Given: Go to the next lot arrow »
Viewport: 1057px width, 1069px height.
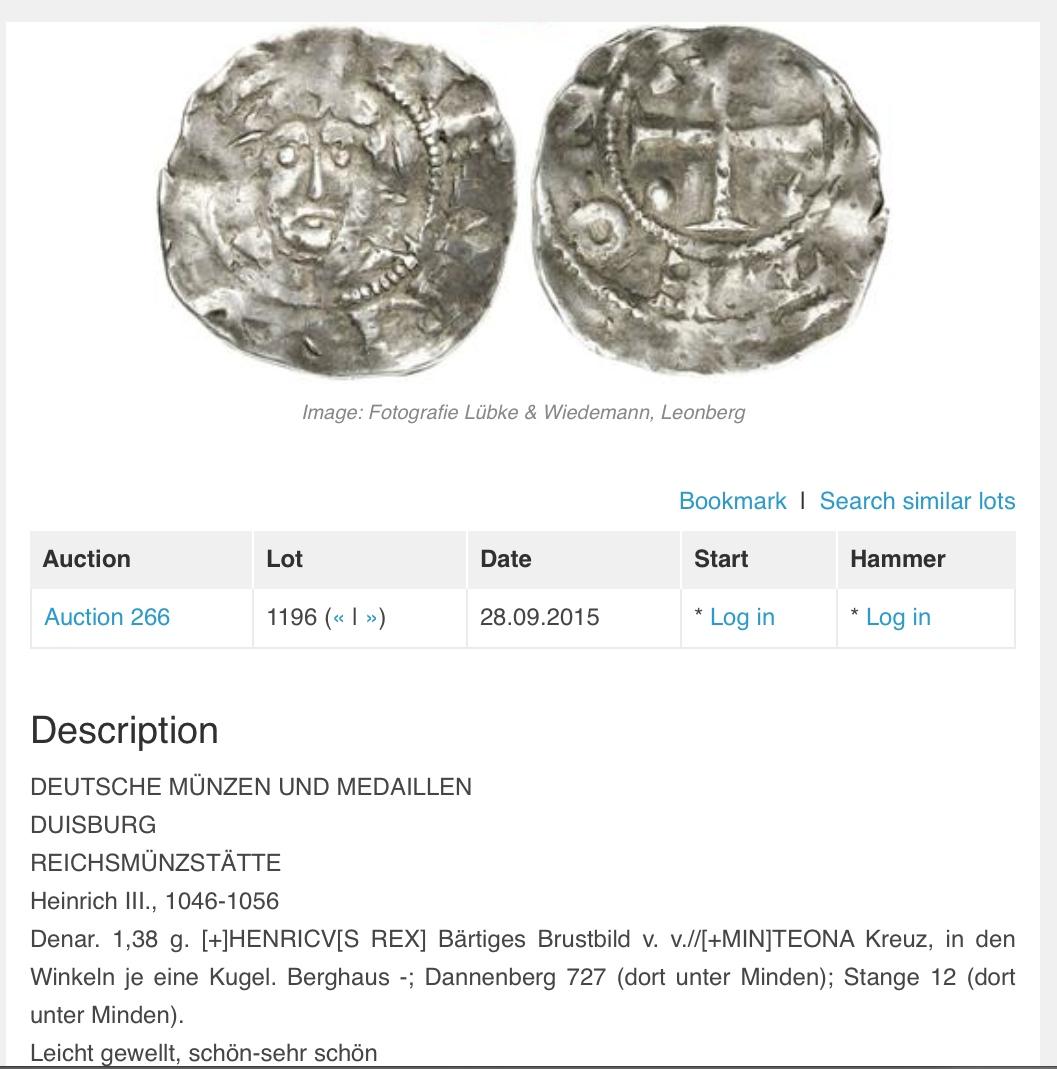Looking at the screenshot, I should coord(371,617).
